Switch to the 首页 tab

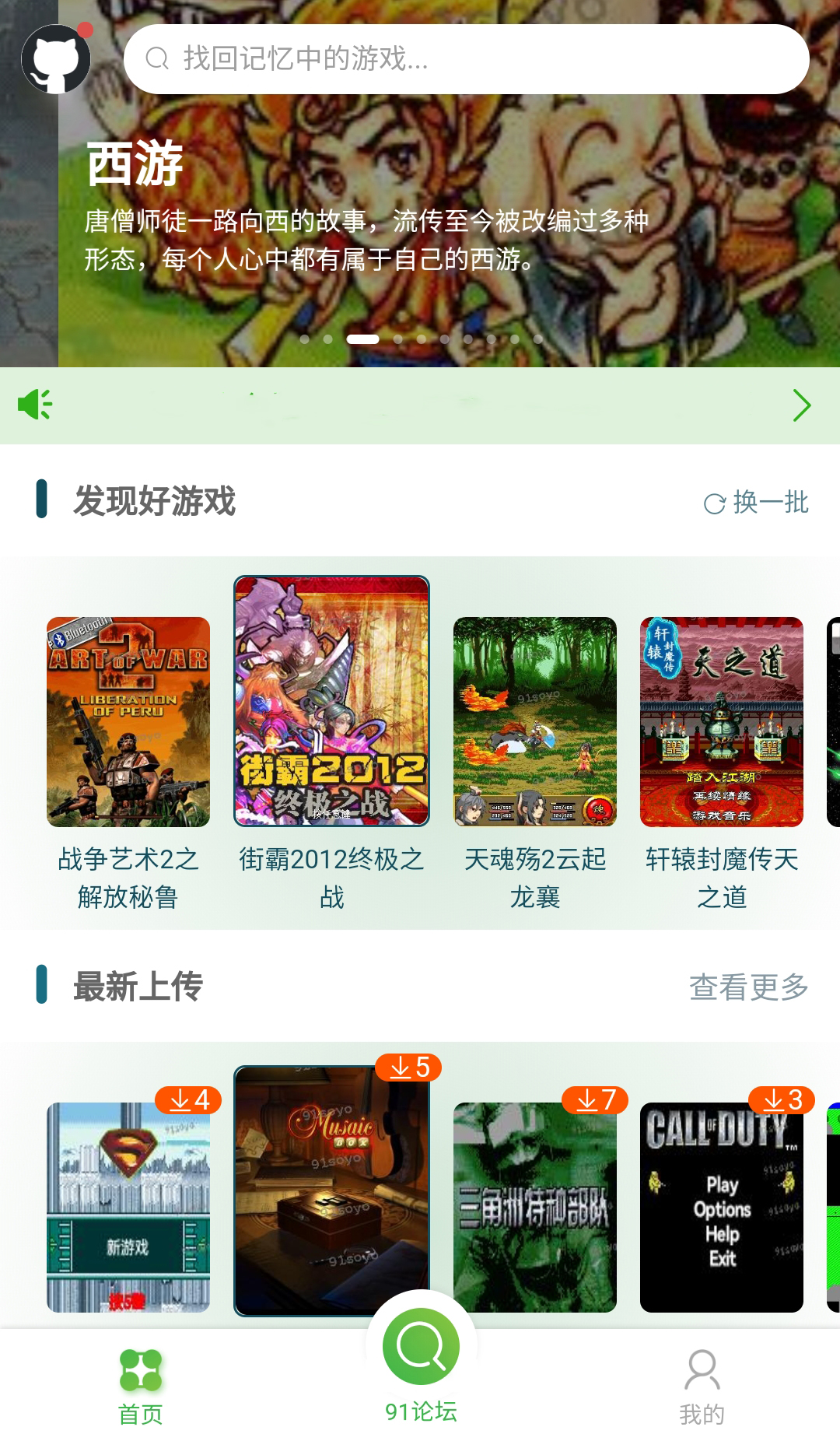141,1387
